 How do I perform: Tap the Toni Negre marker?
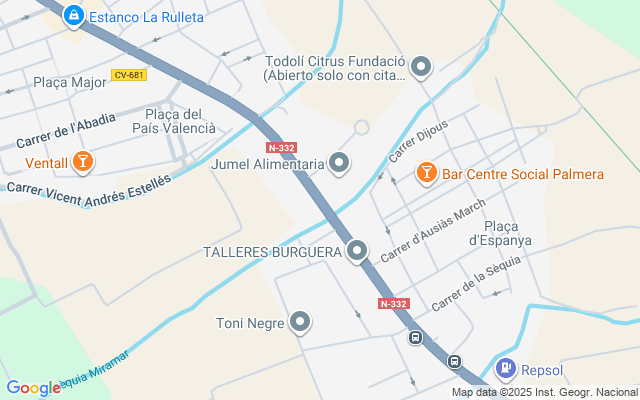pyautogui.click(x=300, y=322)
